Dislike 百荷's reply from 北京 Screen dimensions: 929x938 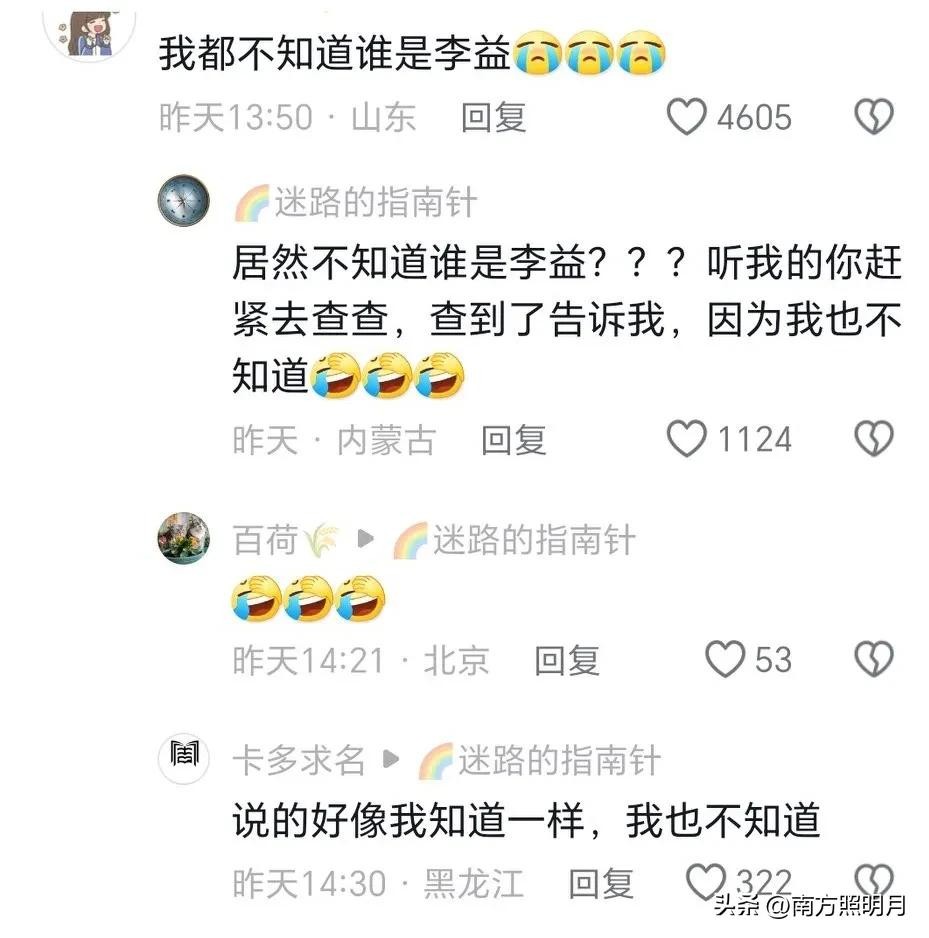[x=872, y=659]
